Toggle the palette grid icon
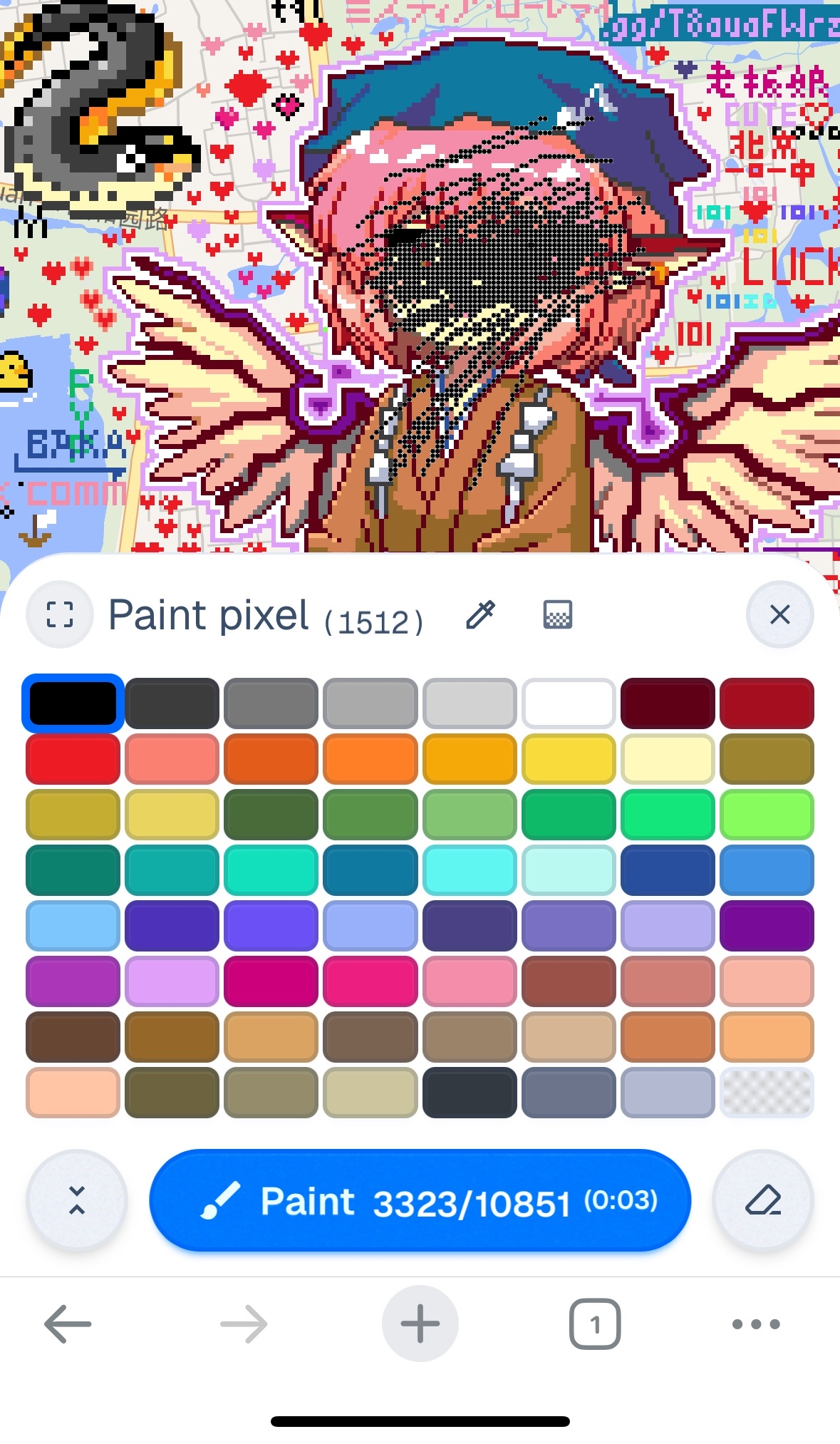The width and height of the screenshot is (840, 1444). pyautogui.click(x=557, y=614)
